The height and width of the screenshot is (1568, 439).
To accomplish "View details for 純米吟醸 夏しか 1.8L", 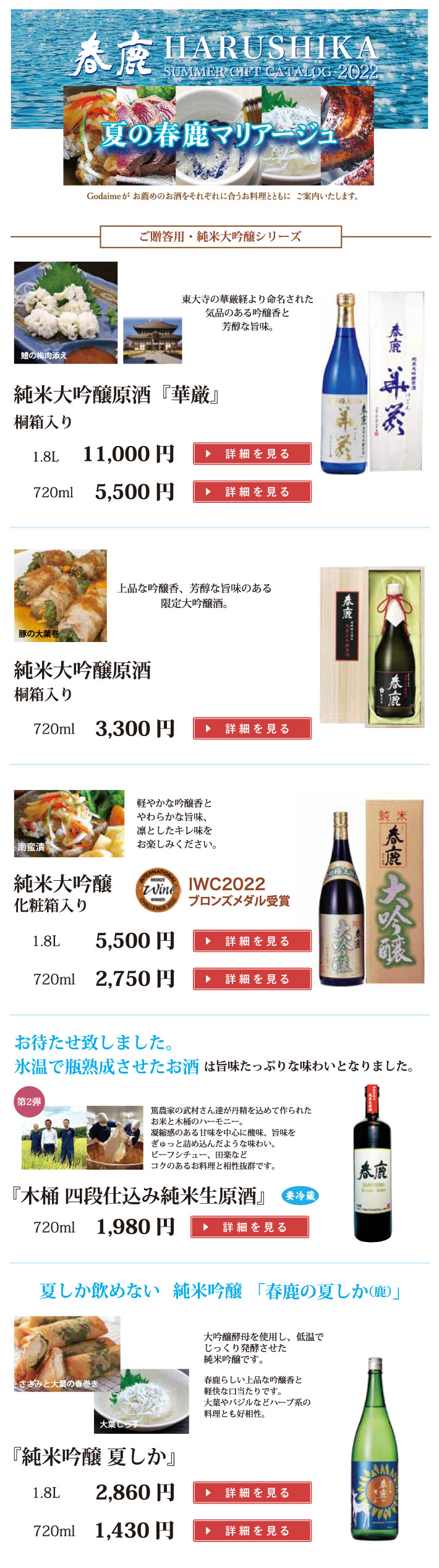I will (x=252, y=1493).
